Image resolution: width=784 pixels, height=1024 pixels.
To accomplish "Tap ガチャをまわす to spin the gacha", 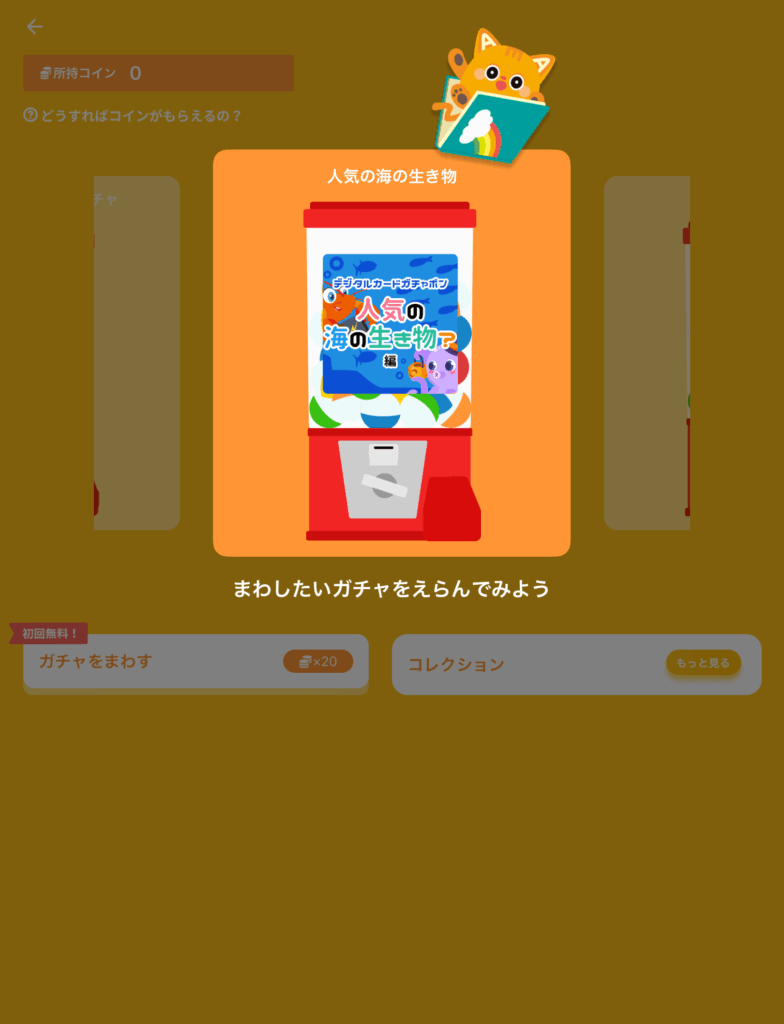I will click(x=195, y=661).
